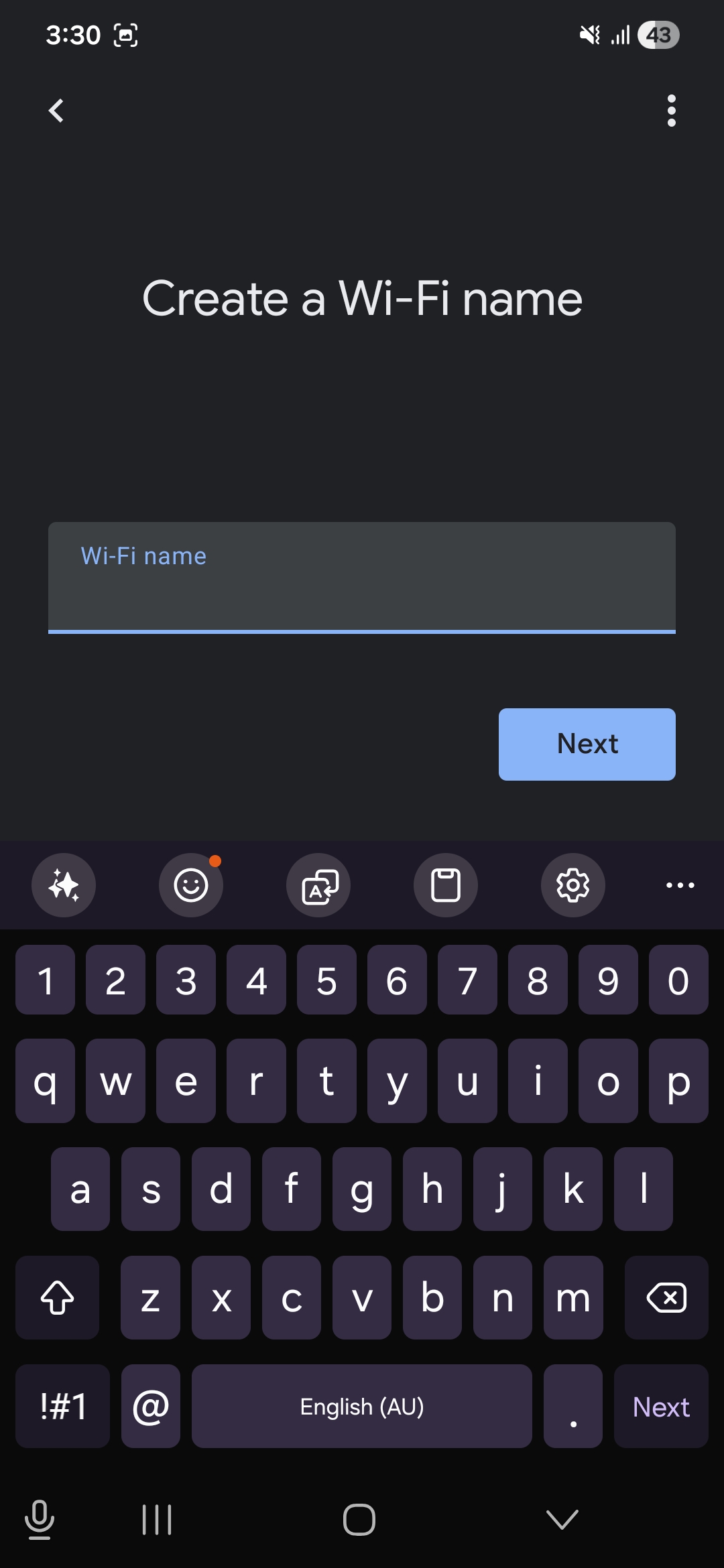Open keyboard settings gear
The image size is (724, 1568).
click(572, 885)
